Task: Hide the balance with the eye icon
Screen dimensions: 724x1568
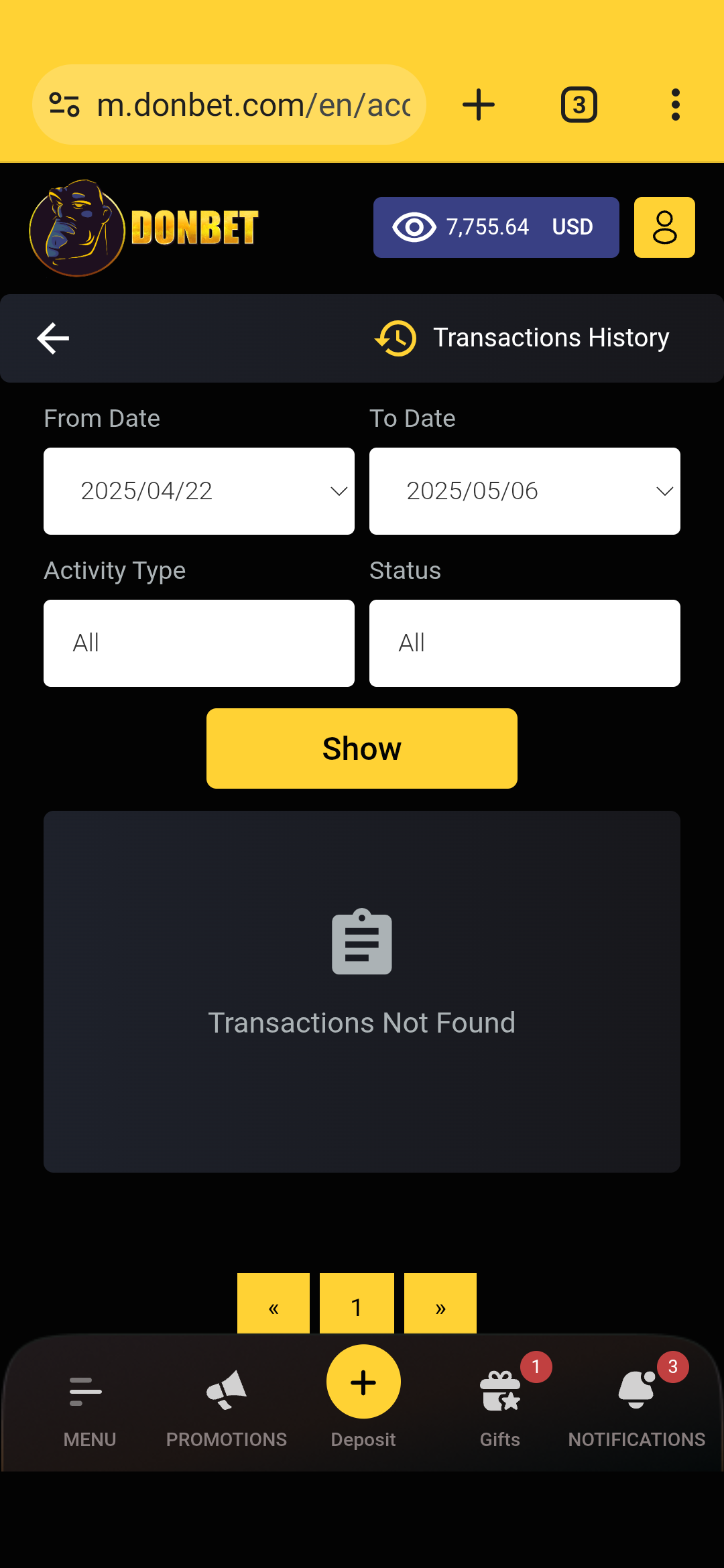Action: 414,228
